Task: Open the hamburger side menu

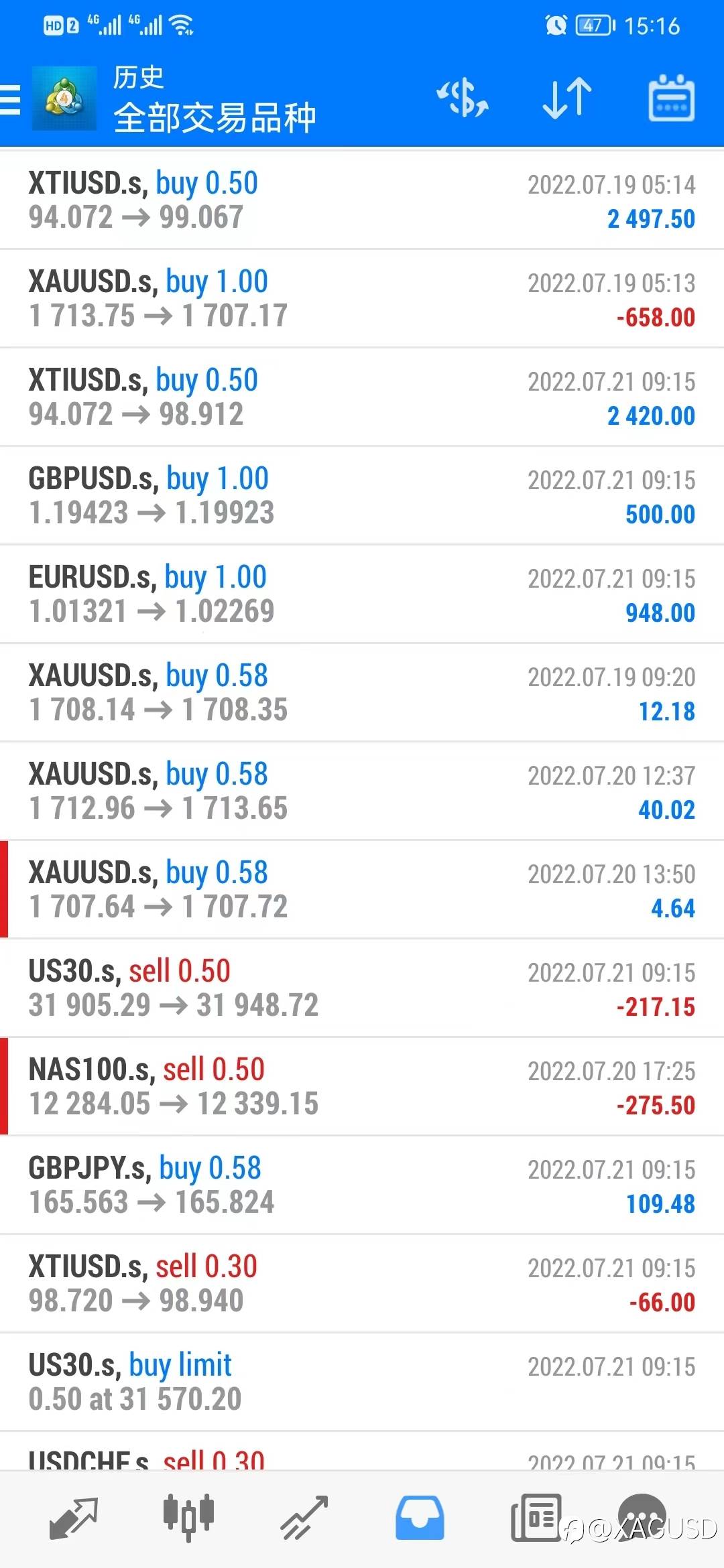Action: 11,101
